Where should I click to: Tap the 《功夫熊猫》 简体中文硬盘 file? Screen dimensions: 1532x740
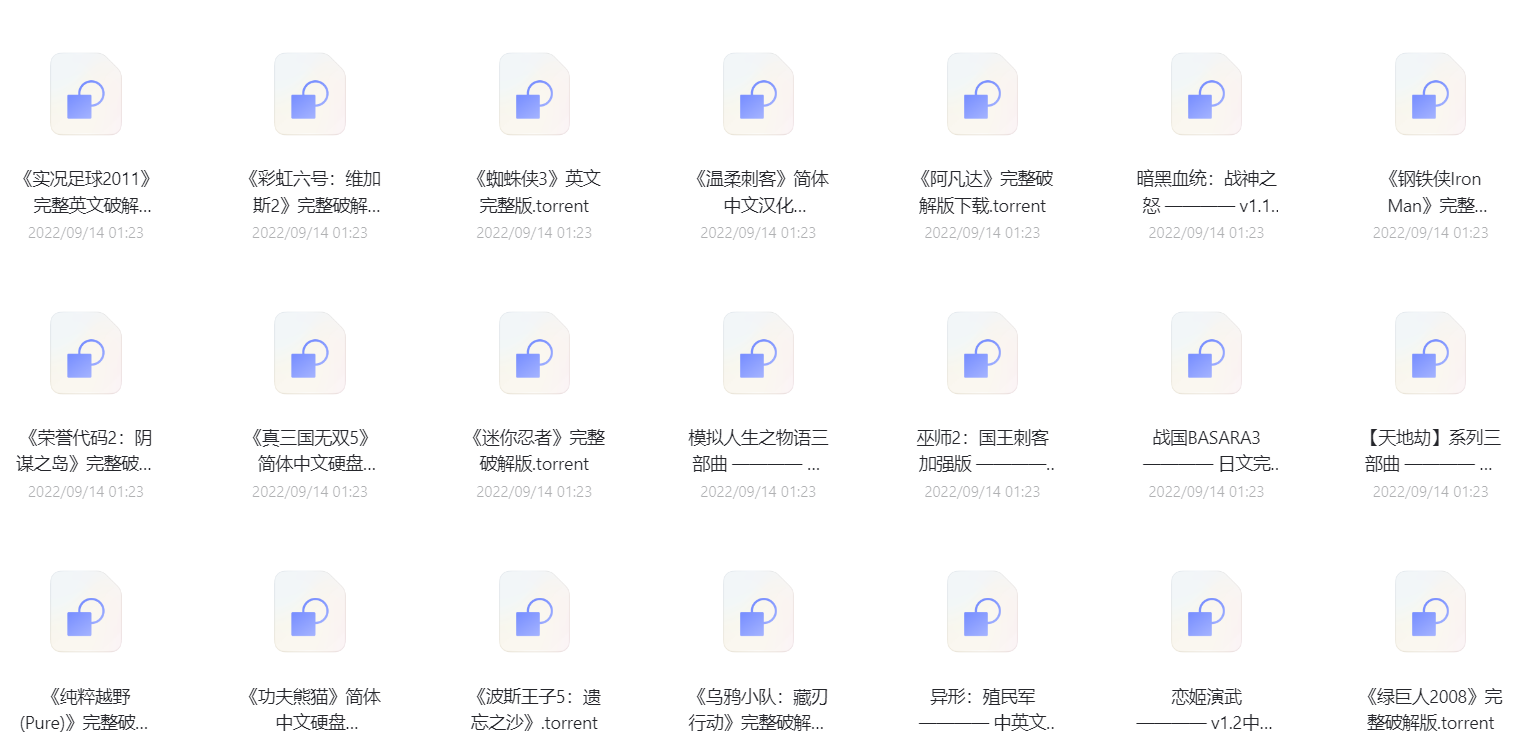[310, 612]
